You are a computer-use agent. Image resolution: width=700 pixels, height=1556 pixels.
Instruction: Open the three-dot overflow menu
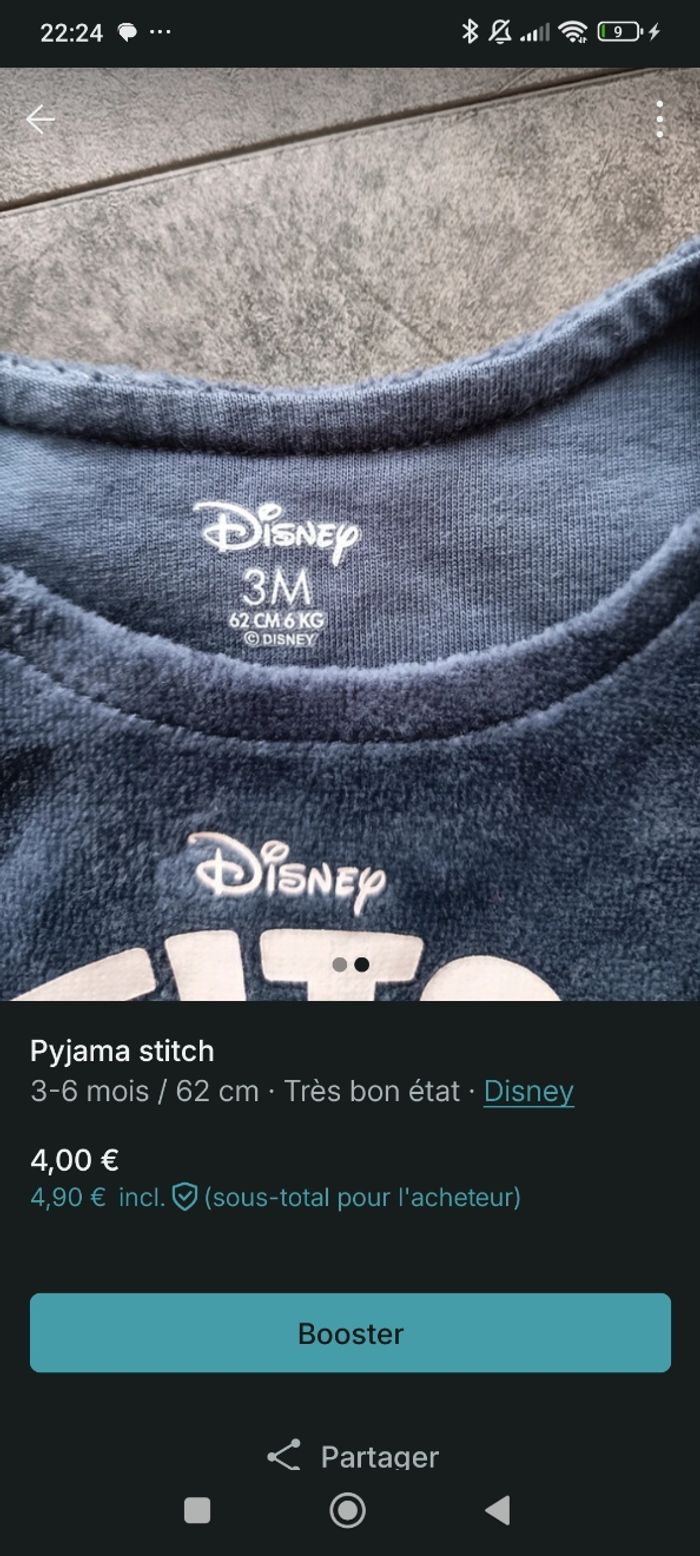[659, 119]
